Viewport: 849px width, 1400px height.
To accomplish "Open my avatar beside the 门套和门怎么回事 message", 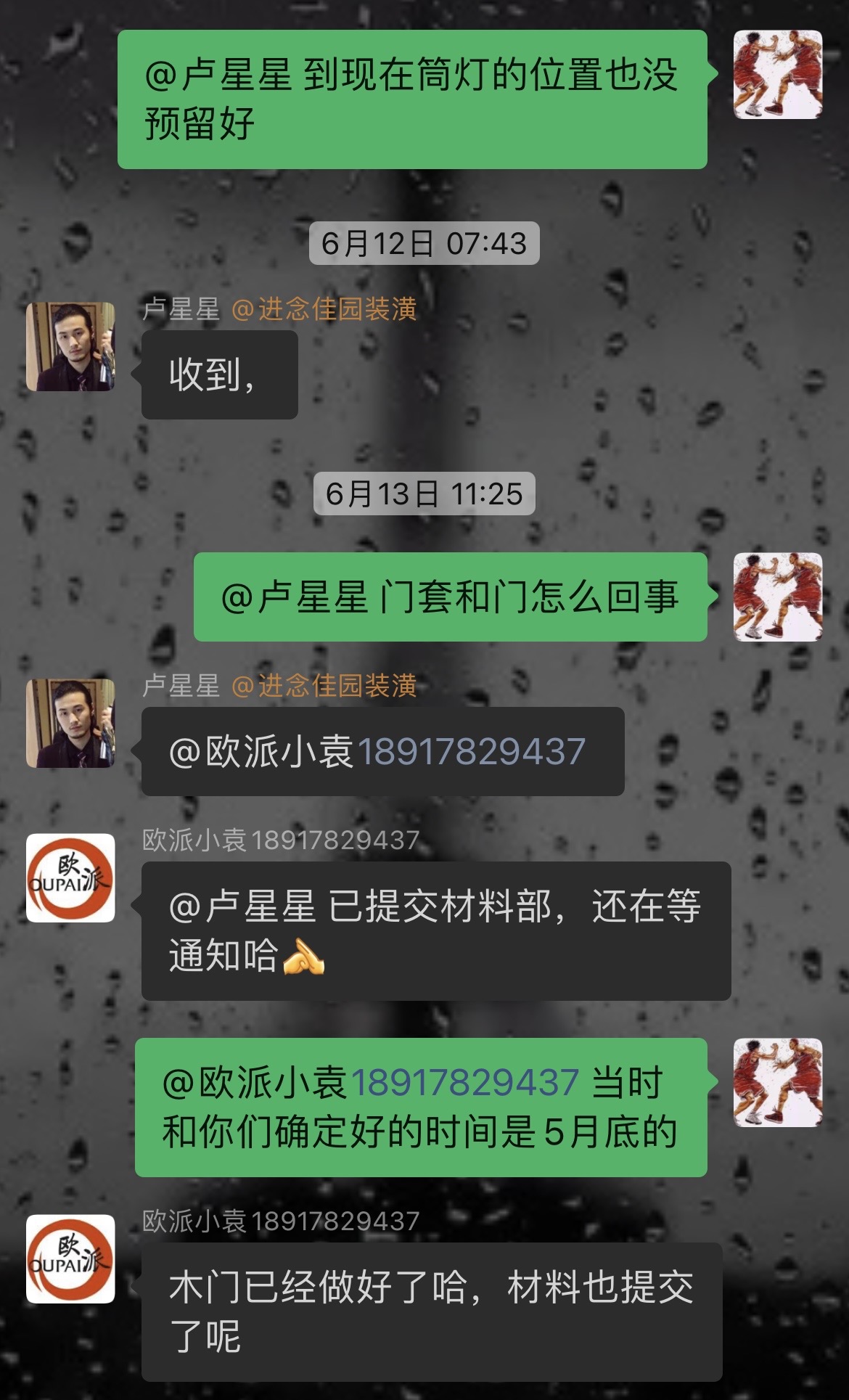I will tap(778, 597).
